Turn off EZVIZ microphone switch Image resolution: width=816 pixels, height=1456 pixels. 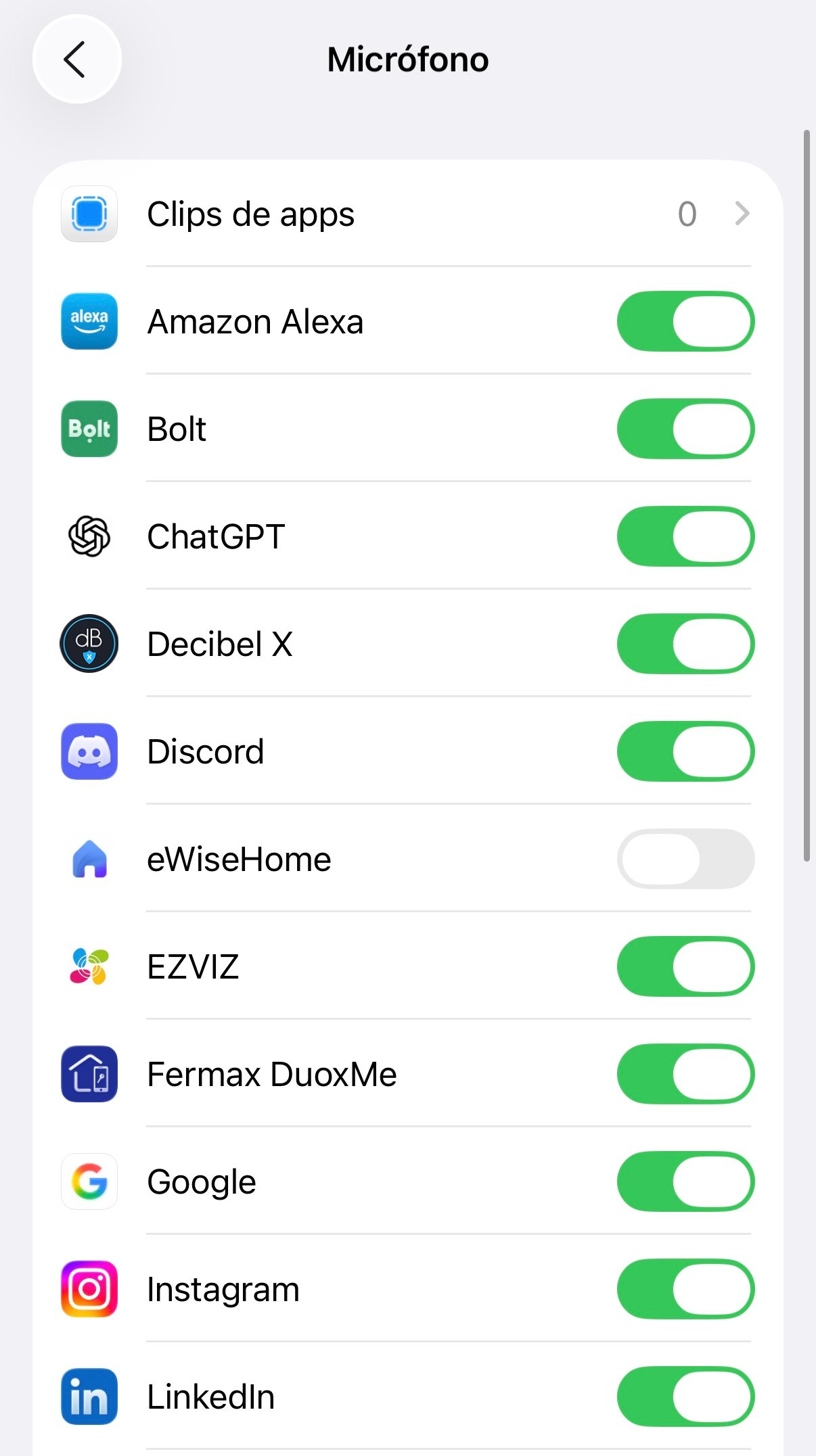tap(685, 966)
